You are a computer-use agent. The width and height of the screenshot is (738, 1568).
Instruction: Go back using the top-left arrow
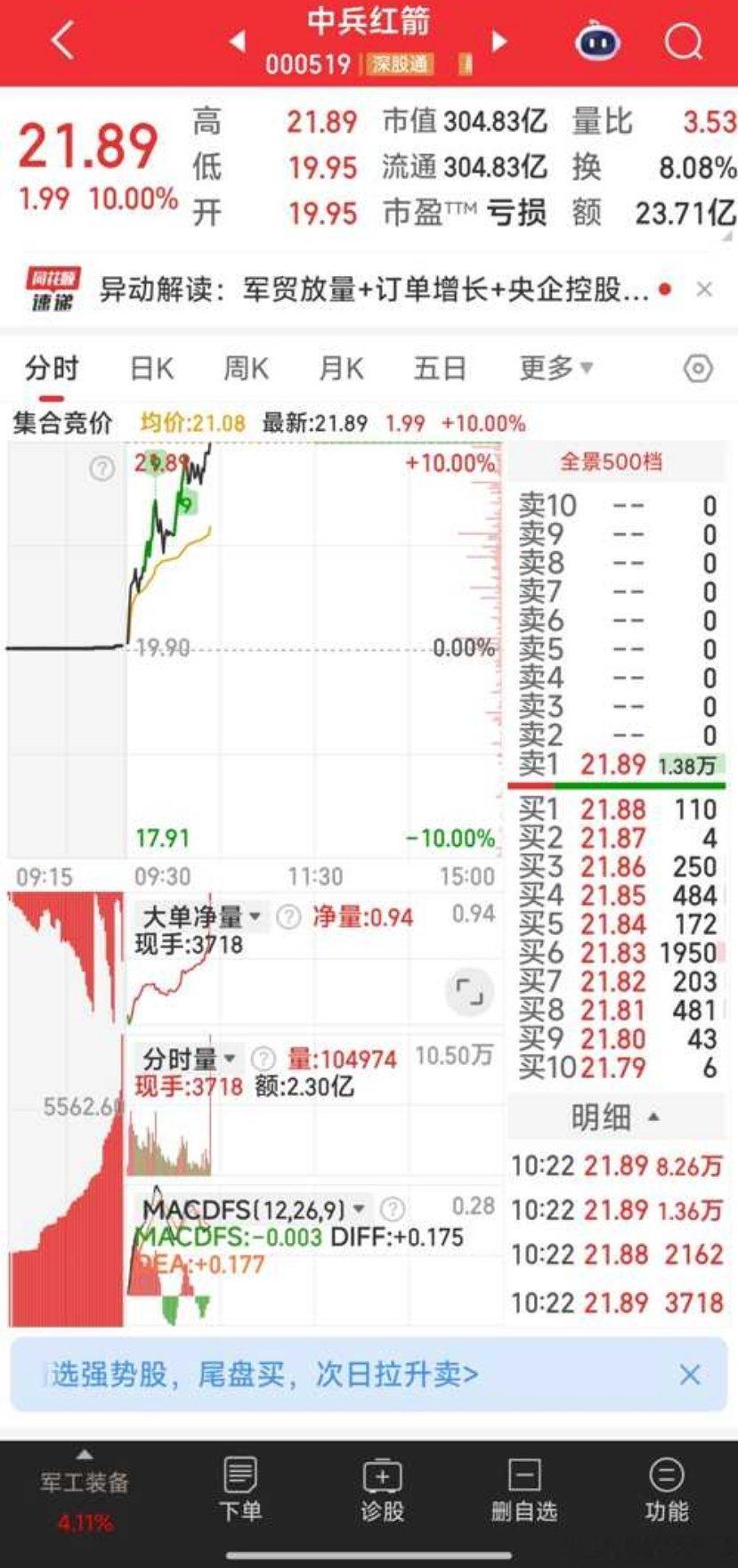(62, 41)
